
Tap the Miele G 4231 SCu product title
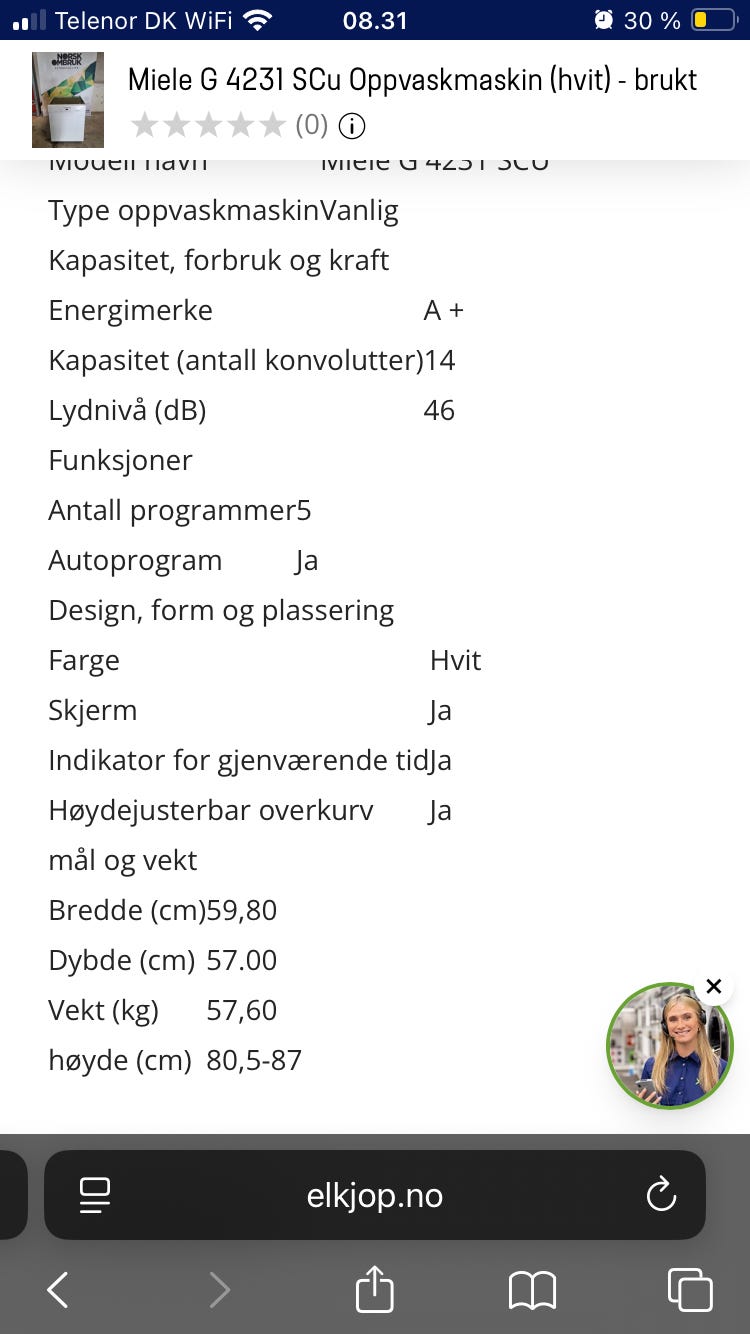412,81
